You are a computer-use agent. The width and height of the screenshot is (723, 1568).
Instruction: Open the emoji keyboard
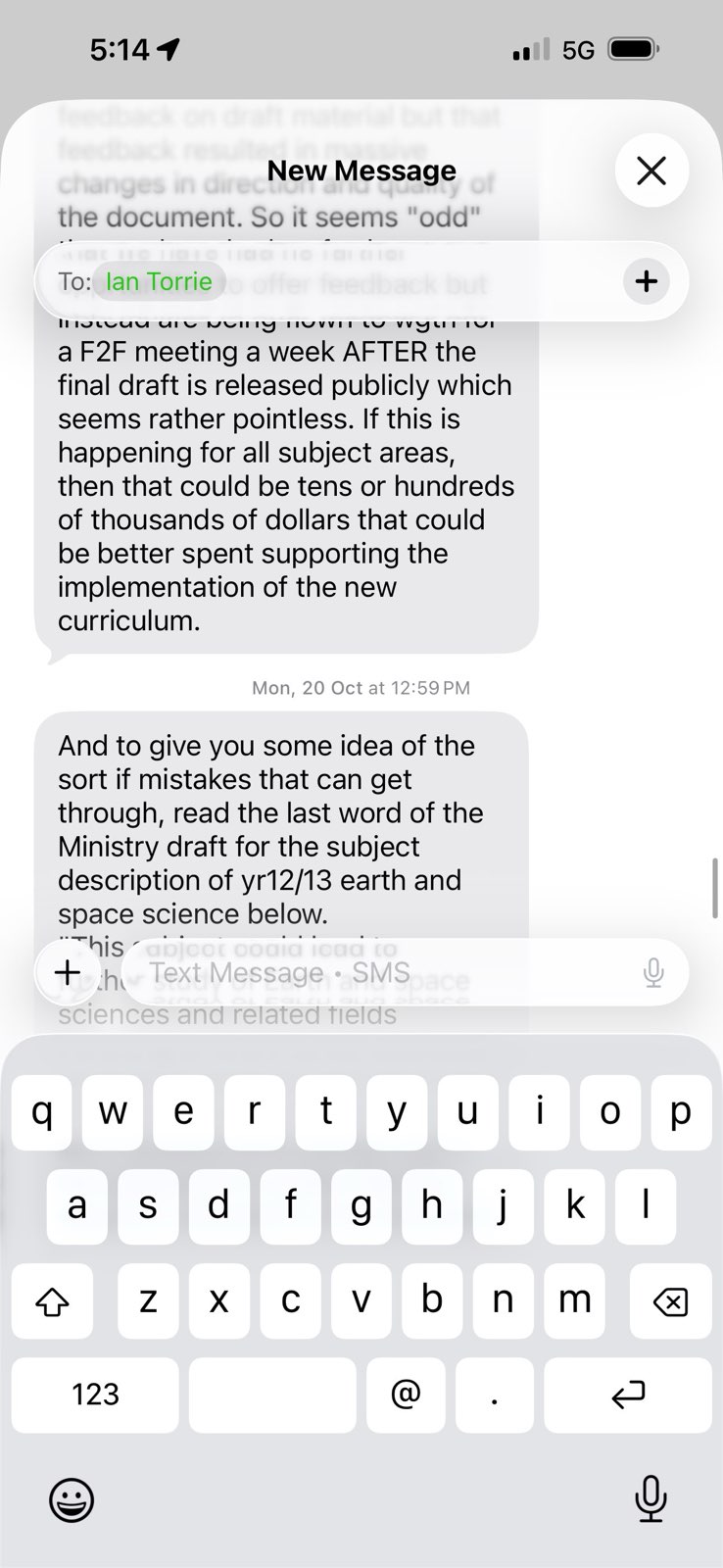[x=72, y=1498]
